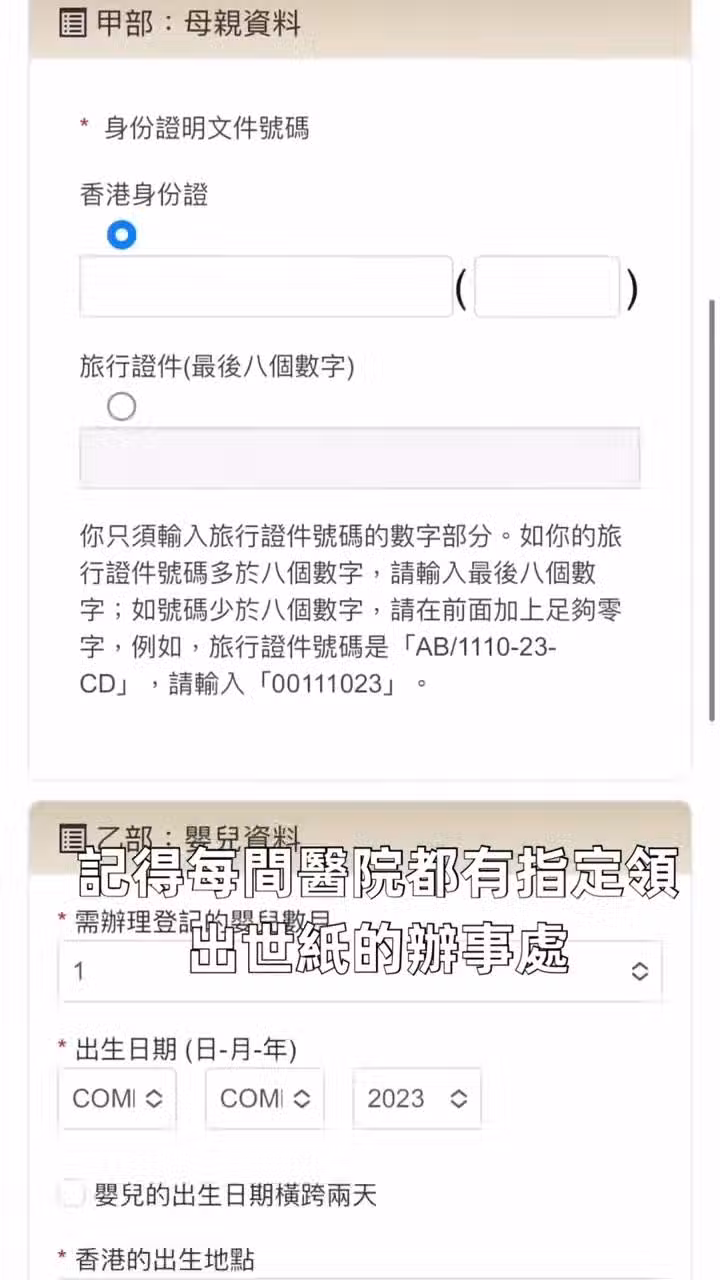Image resolution: width=720 pixels, height=1280 pixels.
Task: Tap the Hong Kong ID number field
Action: [x=266, y=287]
